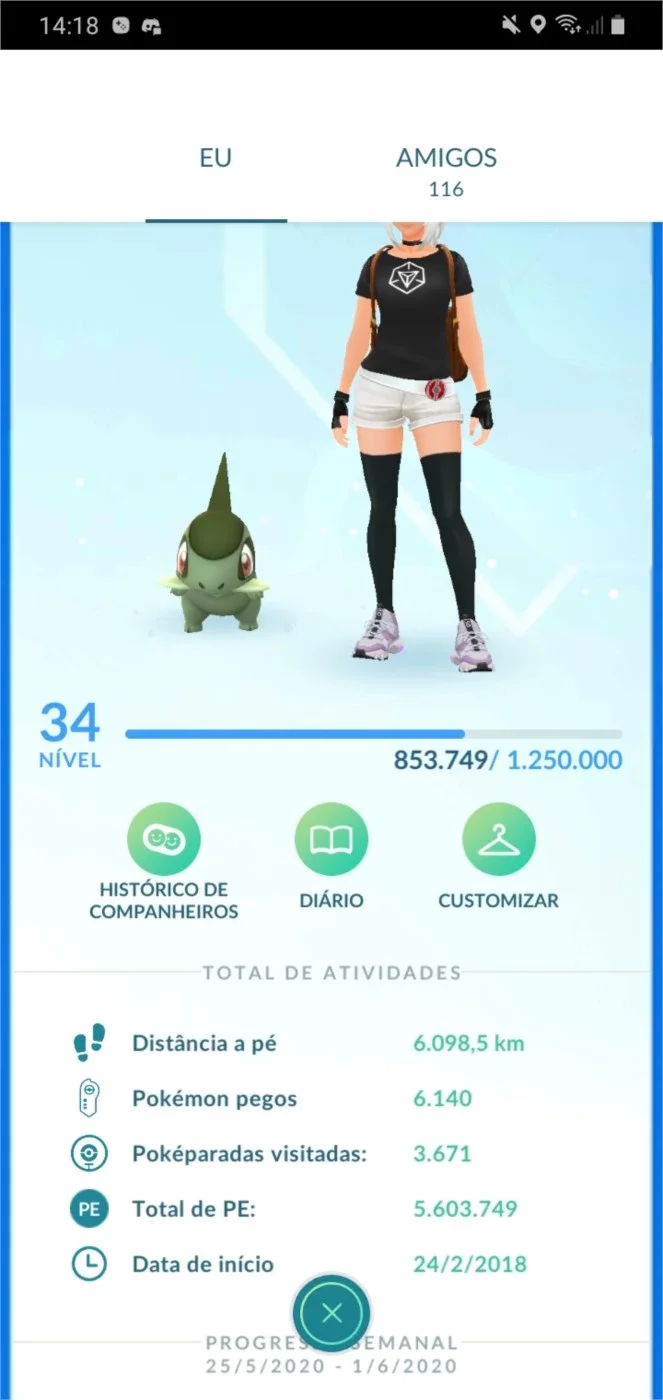This screenshot has width=663, height=1400.
Task: Close the profile with the X button
Action: point(332,1312)
